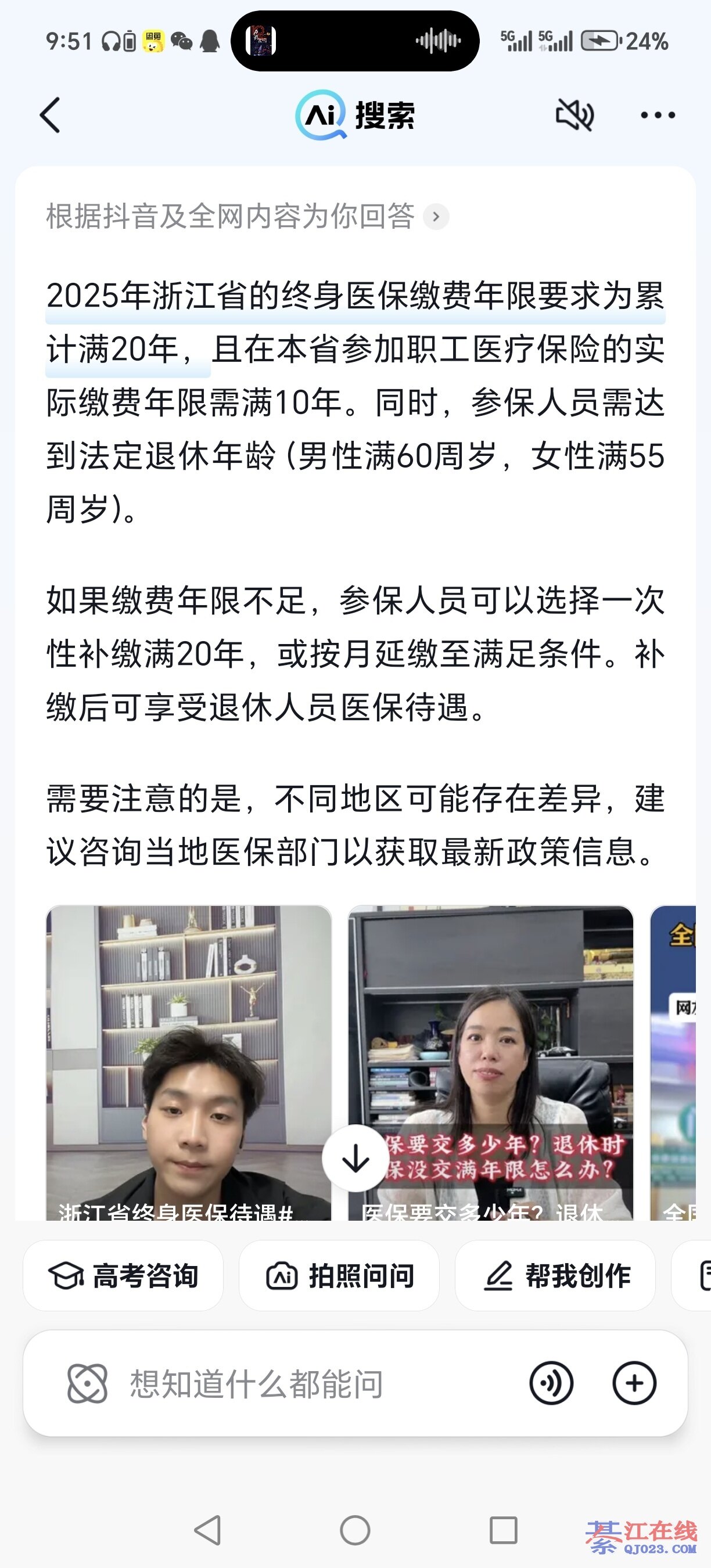Image resolution: width=711 pixels, height=1568 pixels.
Task: Select the 帮我创作 chip
Action: pos(555,1275)
